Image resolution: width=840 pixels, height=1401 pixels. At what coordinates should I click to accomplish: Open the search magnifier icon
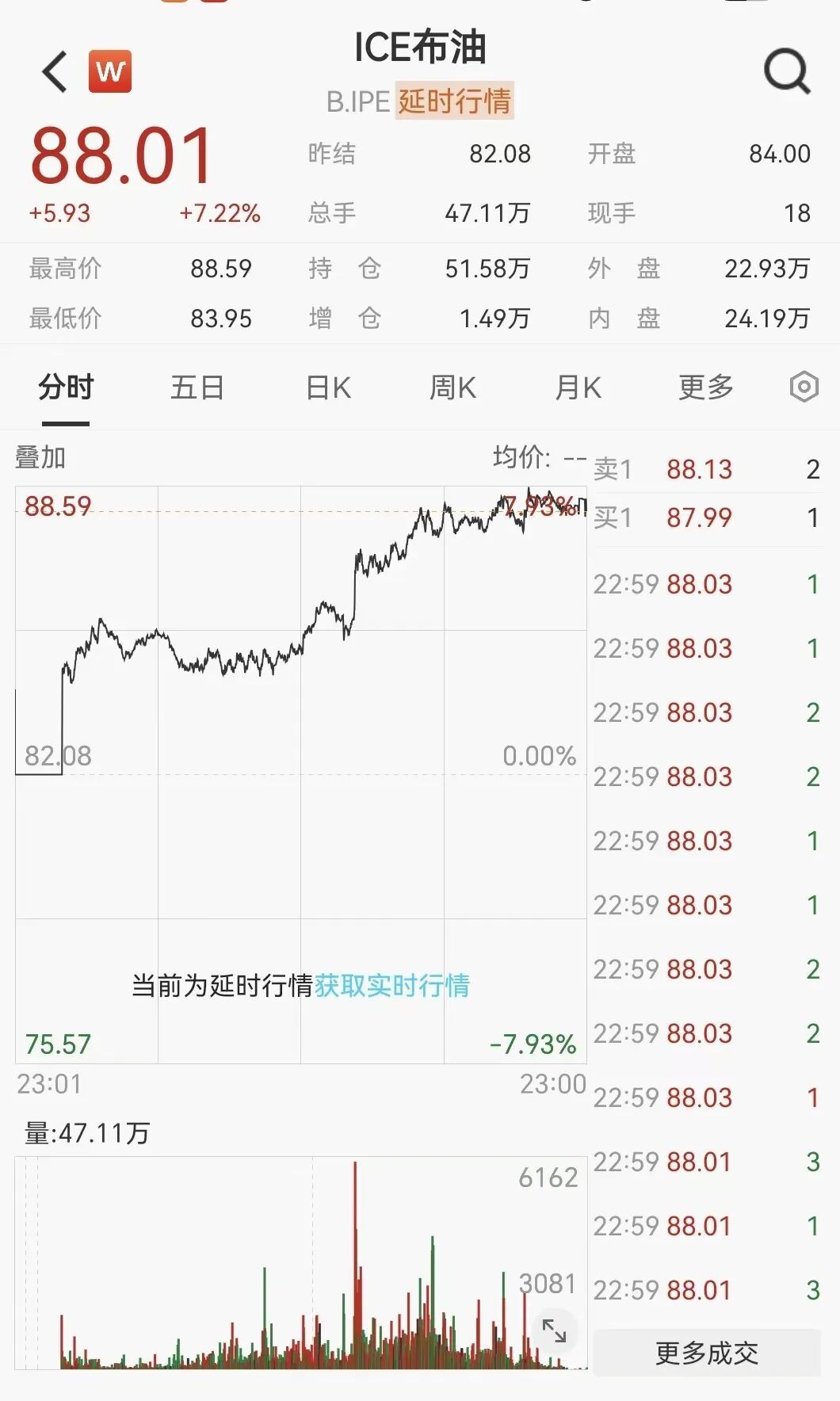click(x=787, y=71)
